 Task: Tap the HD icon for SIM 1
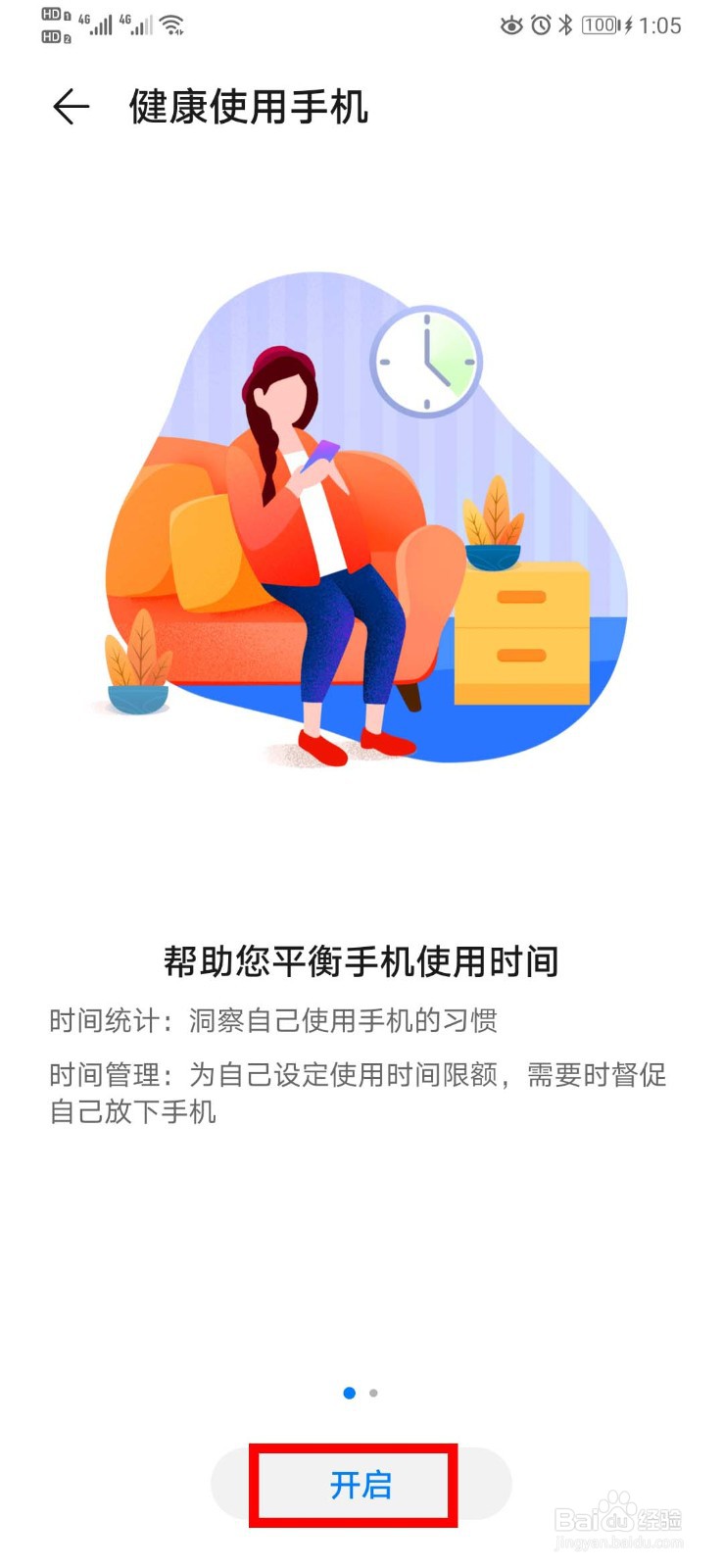coord(51,14)
